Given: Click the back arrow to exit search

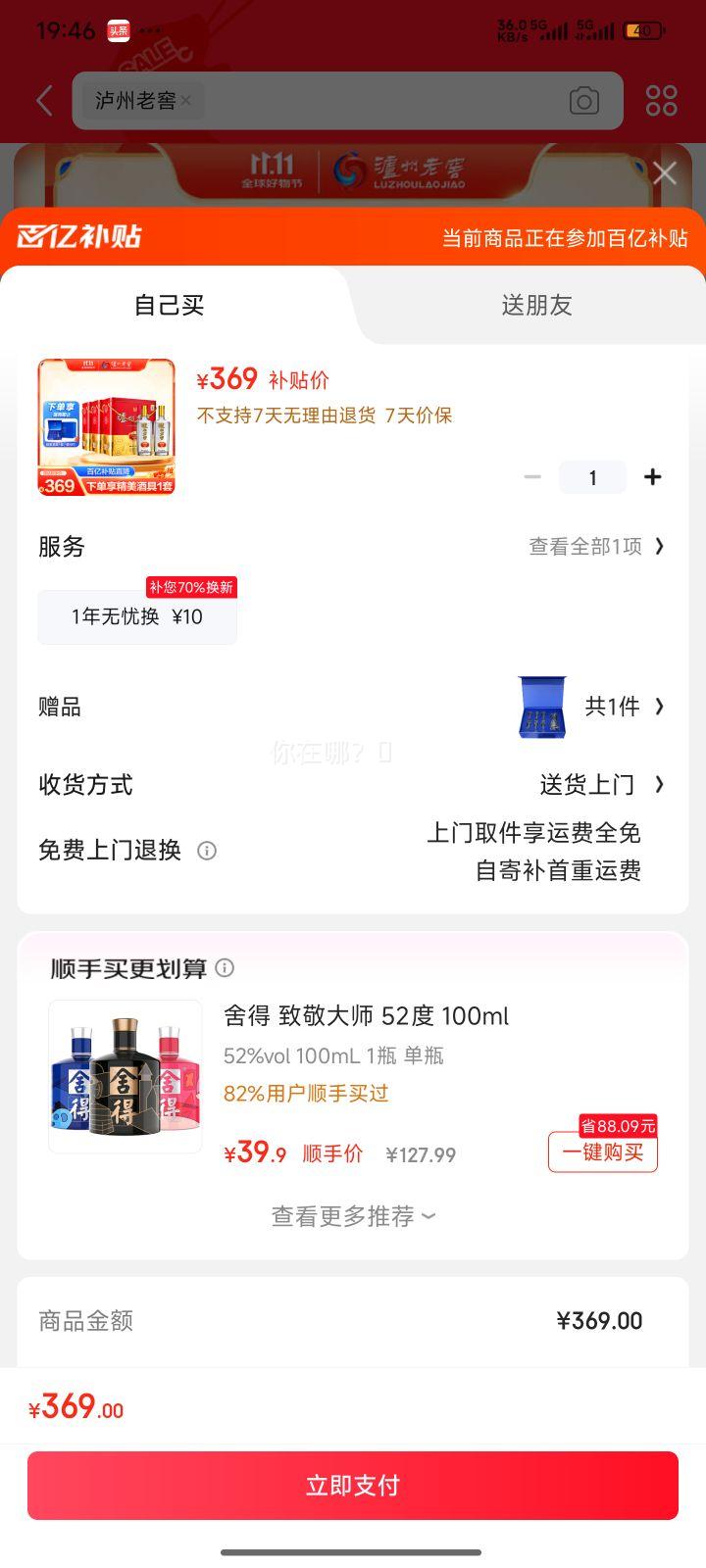Looking at the screenshot, I should click(x=43, y=100).
